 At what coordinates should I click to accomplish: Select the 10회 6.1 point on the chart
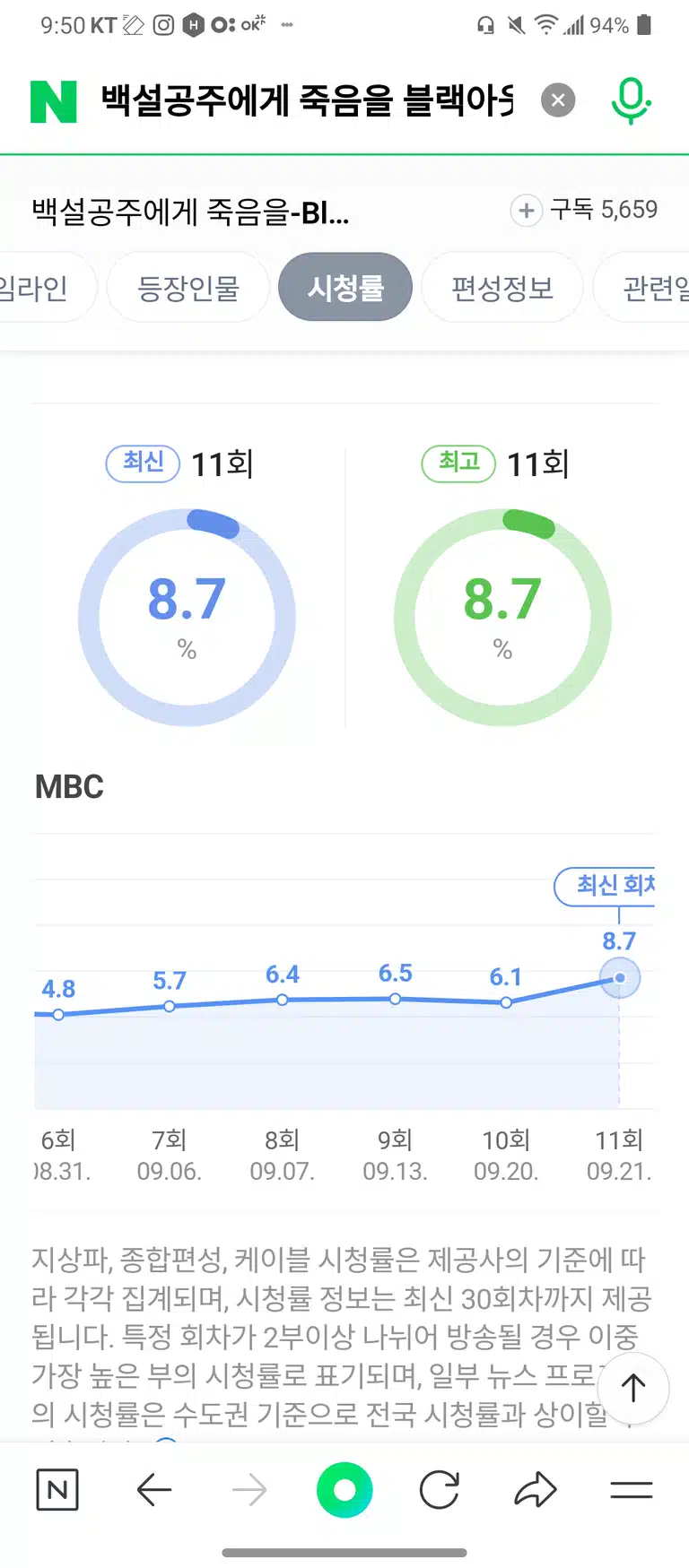506,1002
